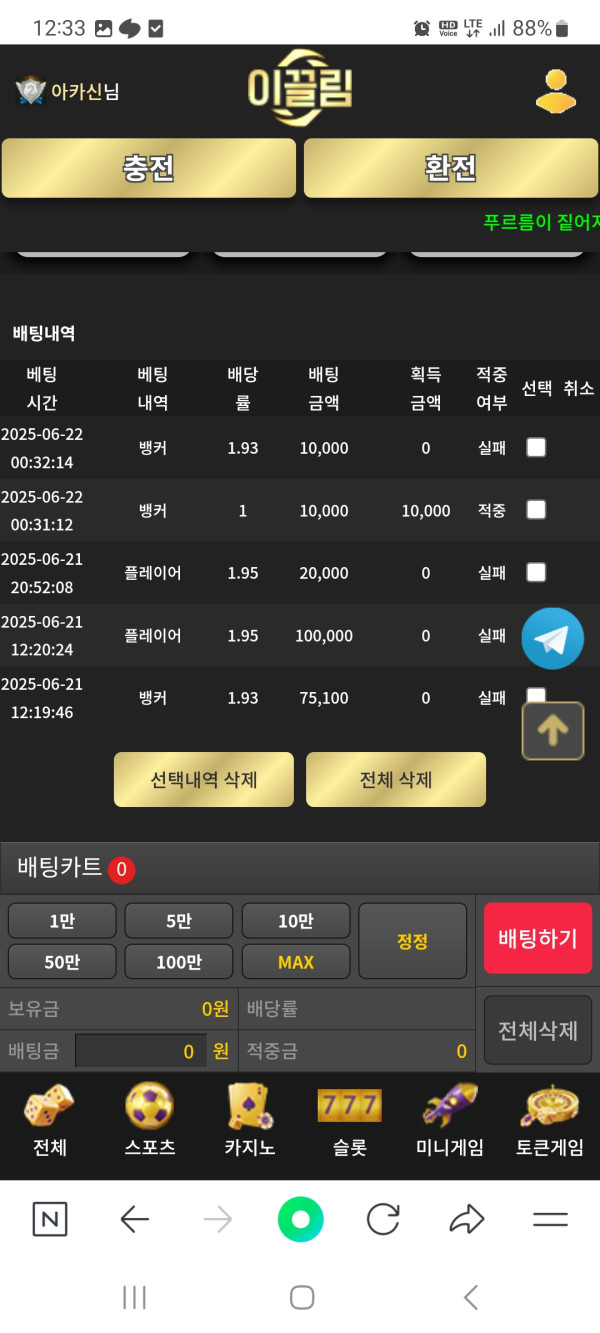Place the bet with 배팅하기
The height and width of the screenshot is (1333, 600).
coord(538,938)
